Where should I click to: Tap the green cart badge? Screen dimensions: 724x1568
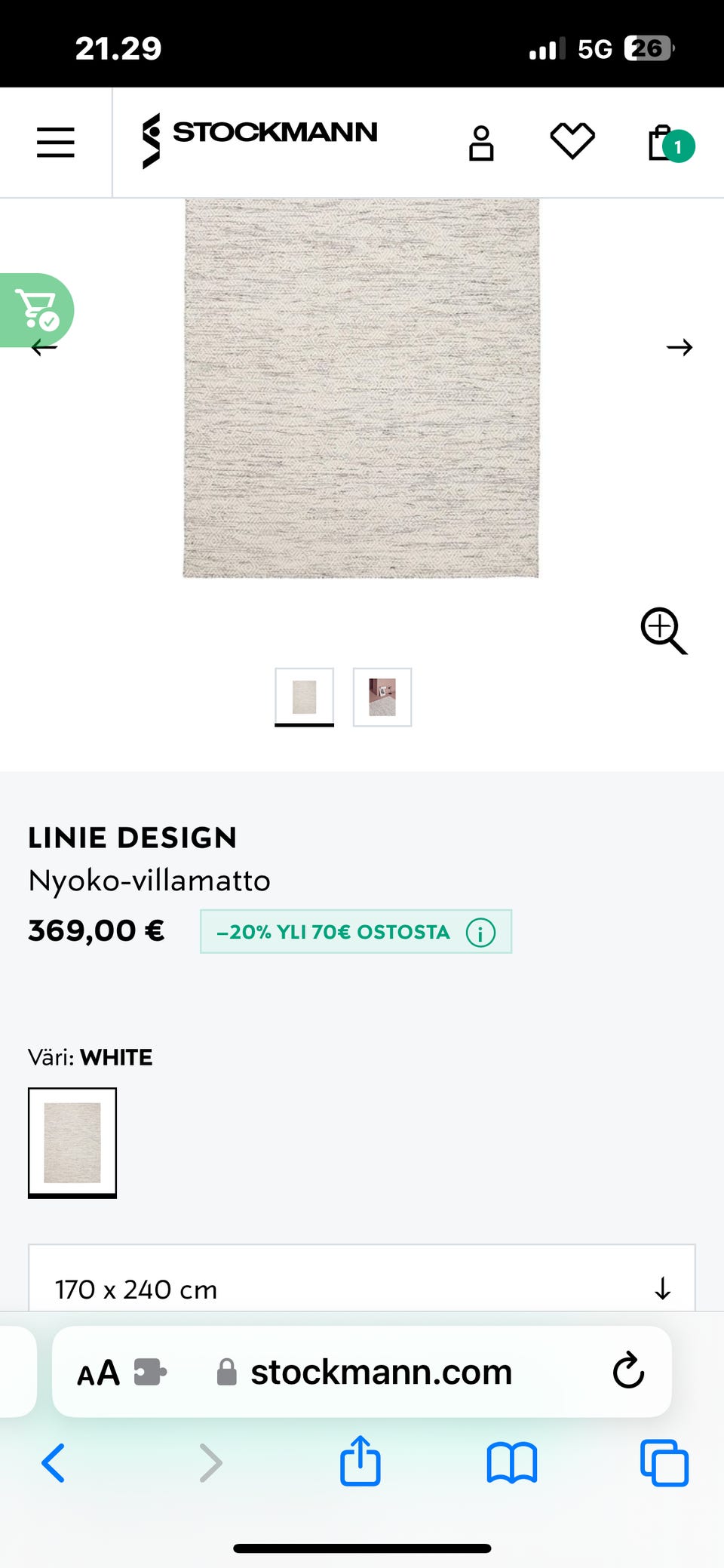pos(36,310)
